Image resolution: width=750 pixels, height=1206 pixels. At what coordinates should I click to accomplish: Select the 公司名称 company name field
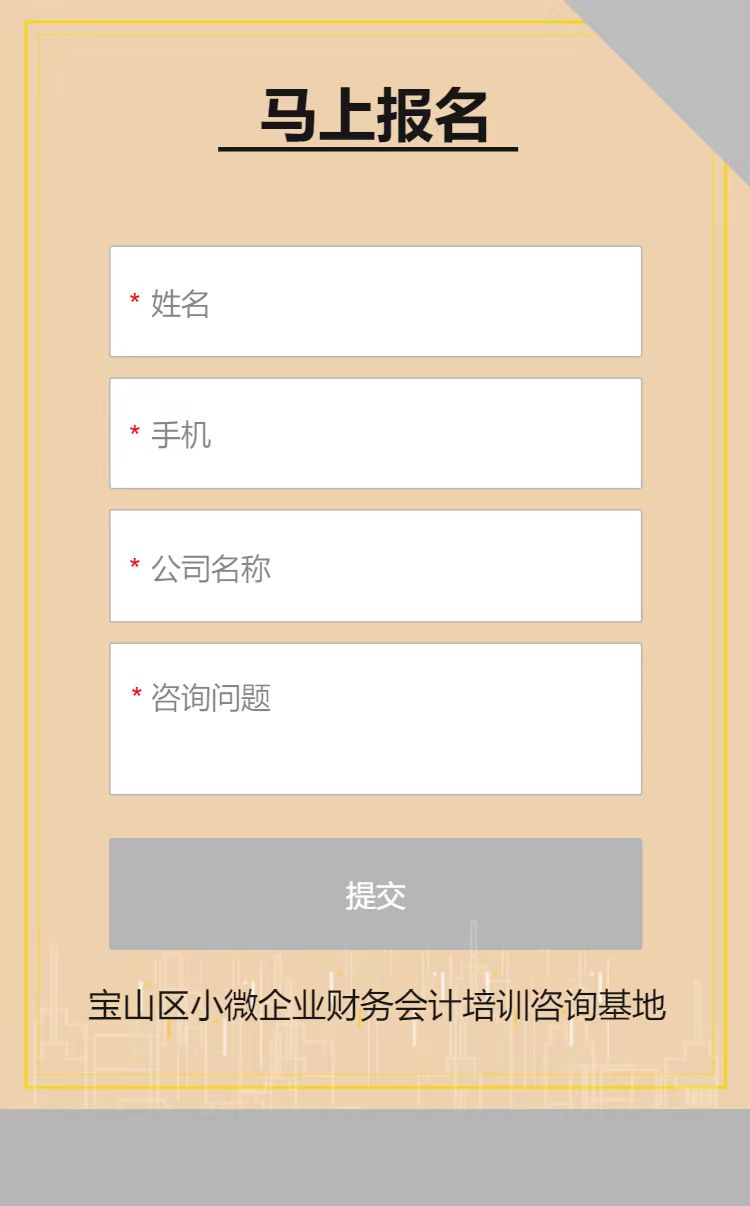point(375,566)
